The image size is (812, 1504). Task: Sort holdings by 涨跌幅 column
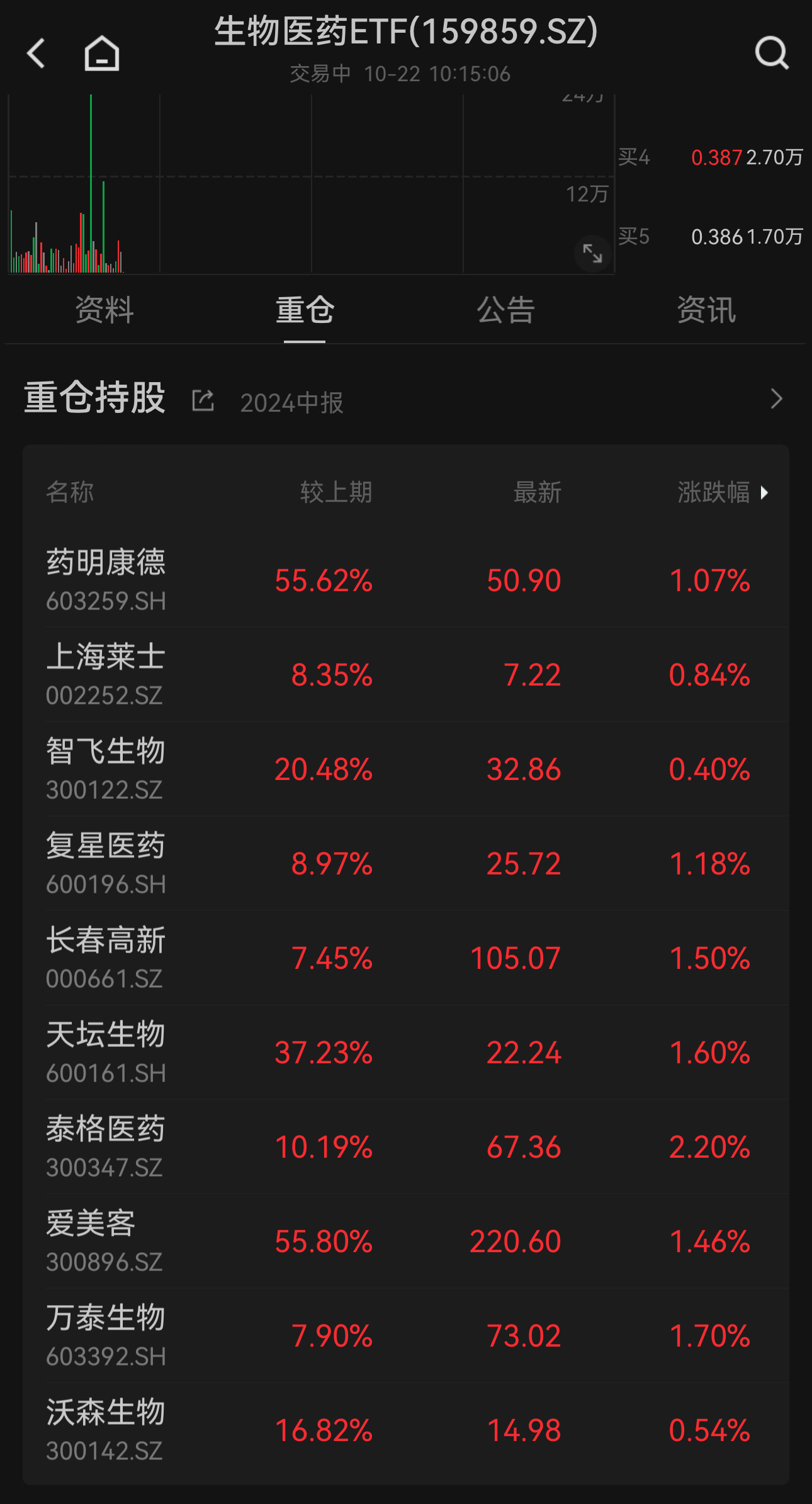(723, 492)
